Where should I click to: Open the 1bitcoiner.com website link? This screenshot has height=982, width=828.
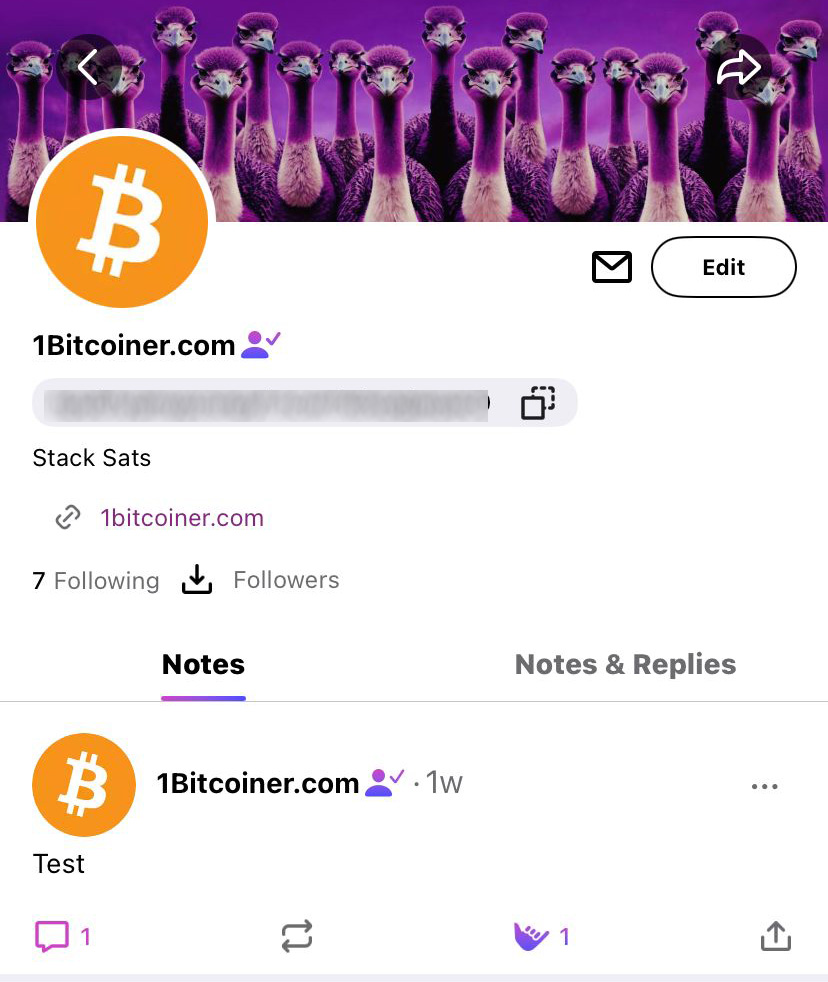[x=182, y=518]
